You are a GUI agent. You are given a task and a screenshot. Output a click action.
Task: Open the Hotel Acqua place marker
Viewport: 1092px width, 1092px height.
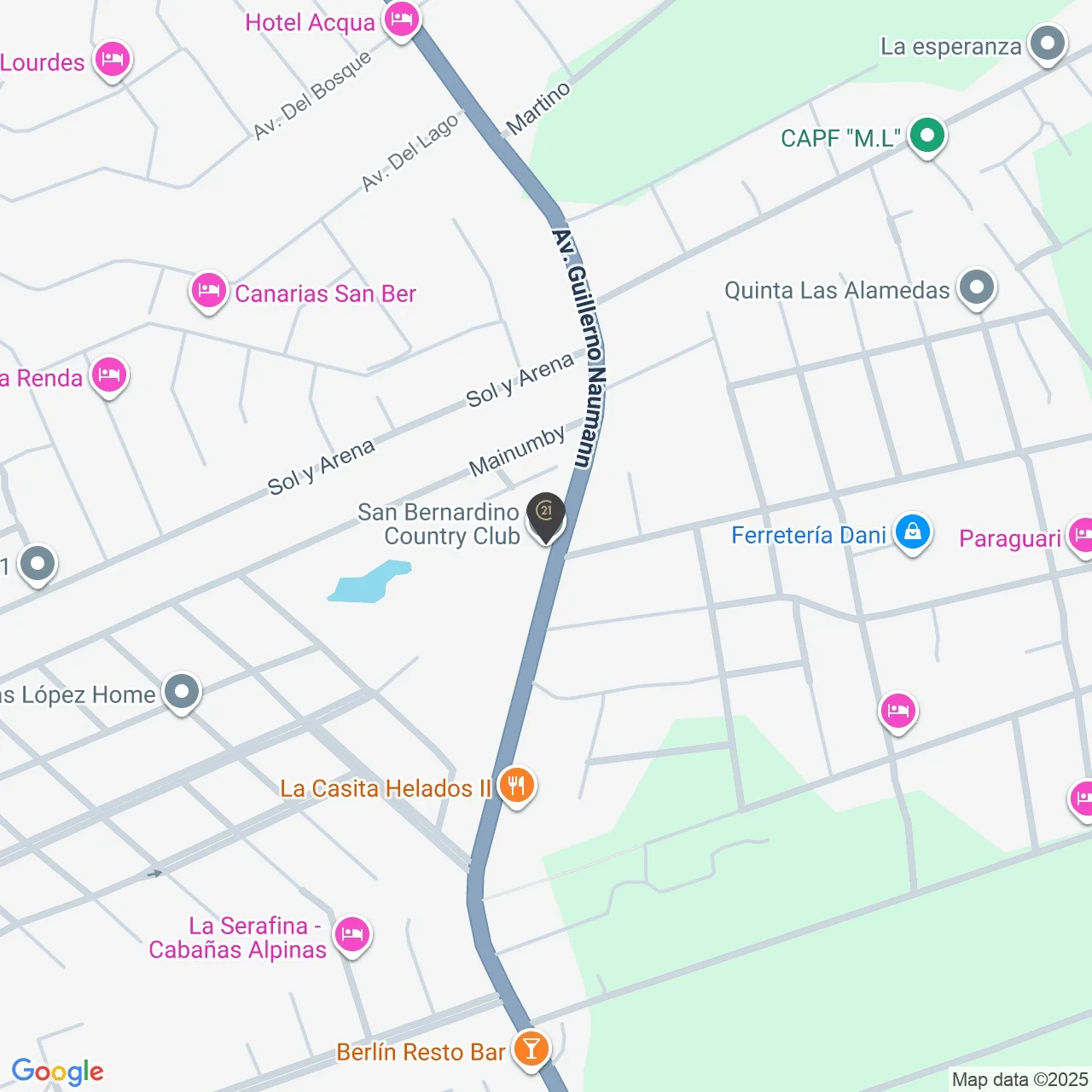click(401, 20)
